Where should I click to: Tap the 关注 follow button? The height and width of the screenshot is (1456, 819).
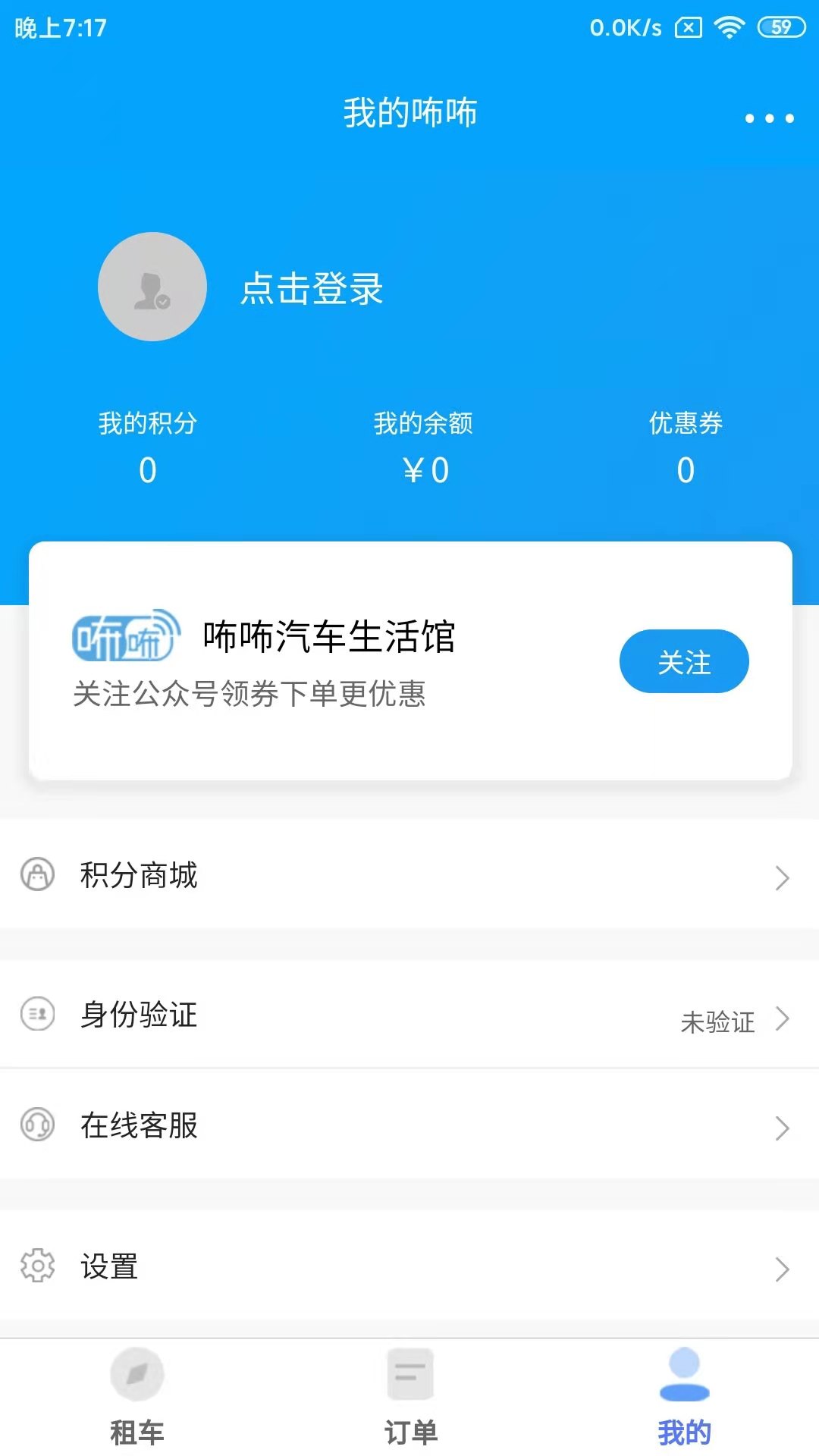[684, 661]
